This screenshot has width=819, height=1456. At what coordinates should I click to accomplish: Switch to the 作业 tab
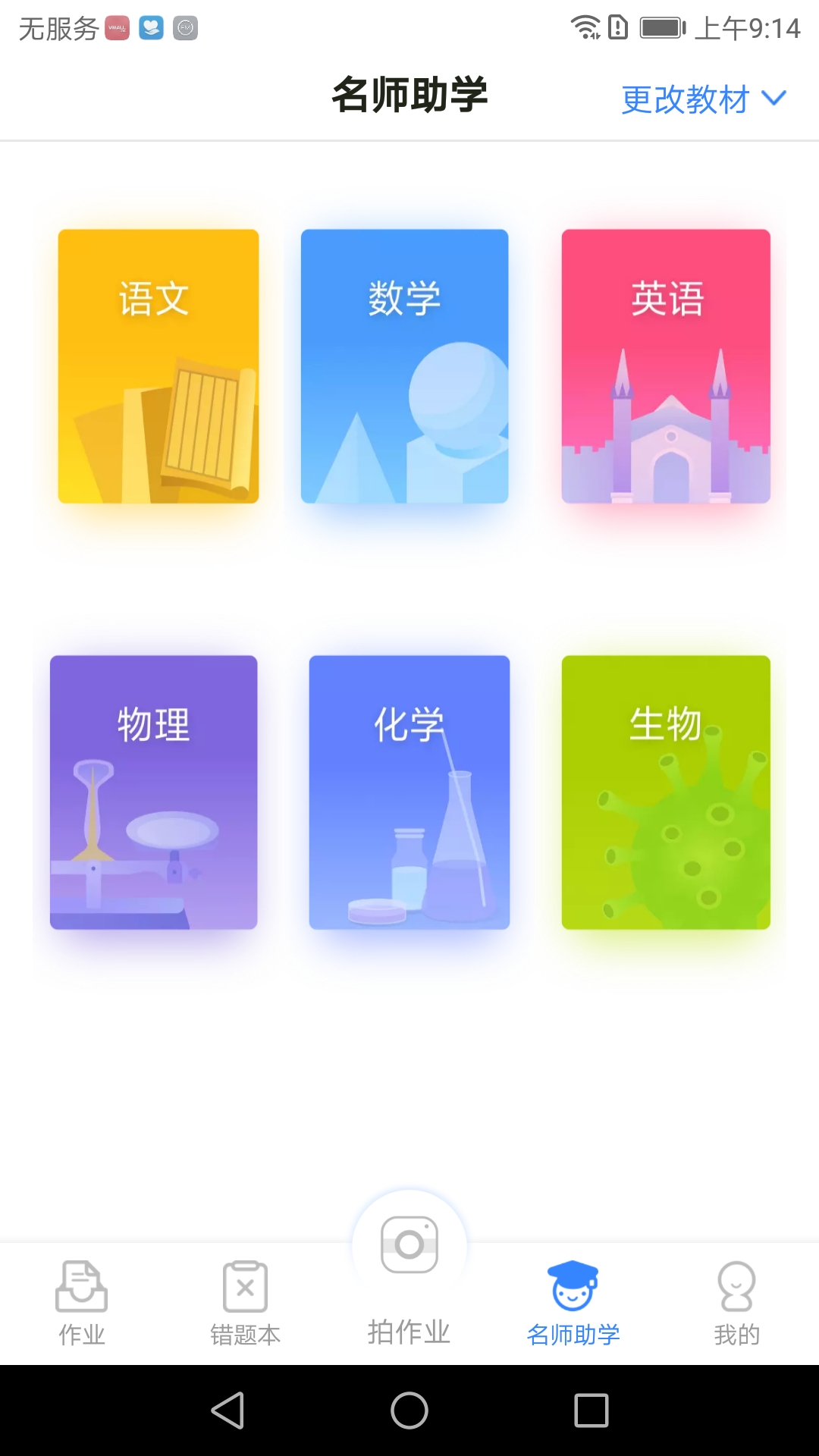(x=82, y=1302)
